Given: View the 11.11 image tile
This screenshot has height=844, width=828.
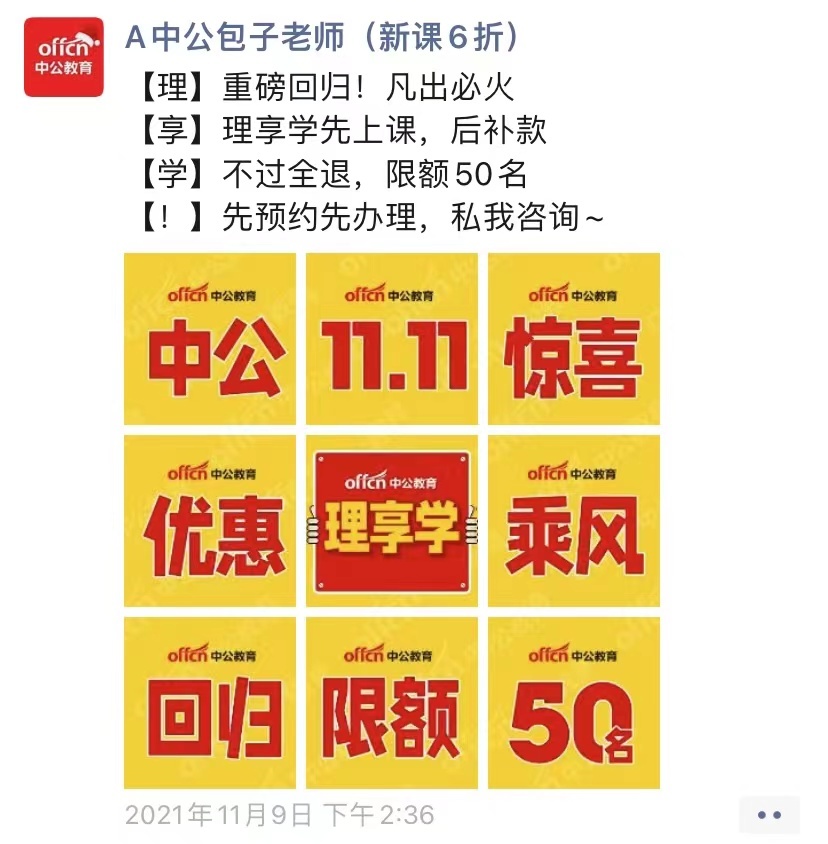Looking at the screenshot, I should point(392,338).
